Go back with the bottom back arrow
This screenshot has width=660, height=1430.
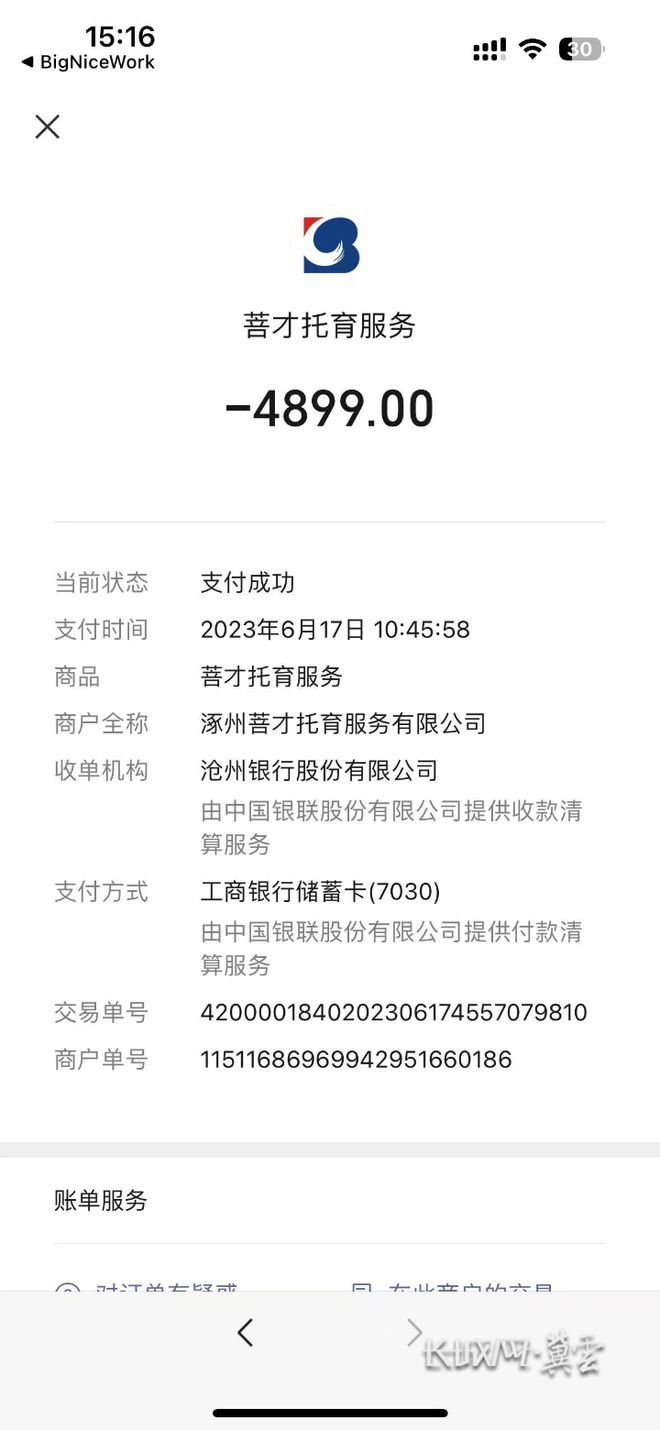point(245,1332)
